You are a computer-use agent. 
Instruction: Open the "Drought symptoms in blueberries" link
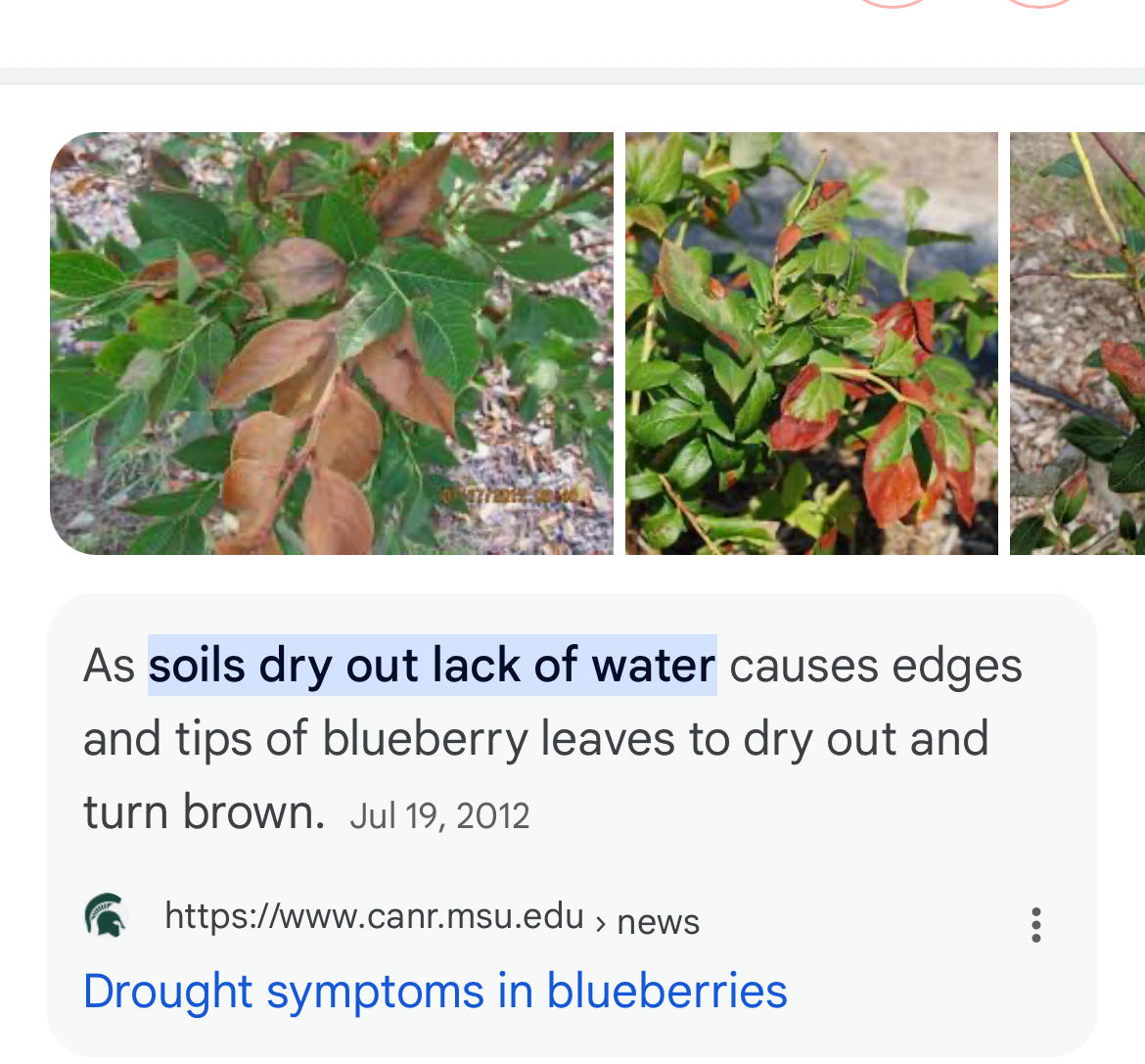coord(435,991)
